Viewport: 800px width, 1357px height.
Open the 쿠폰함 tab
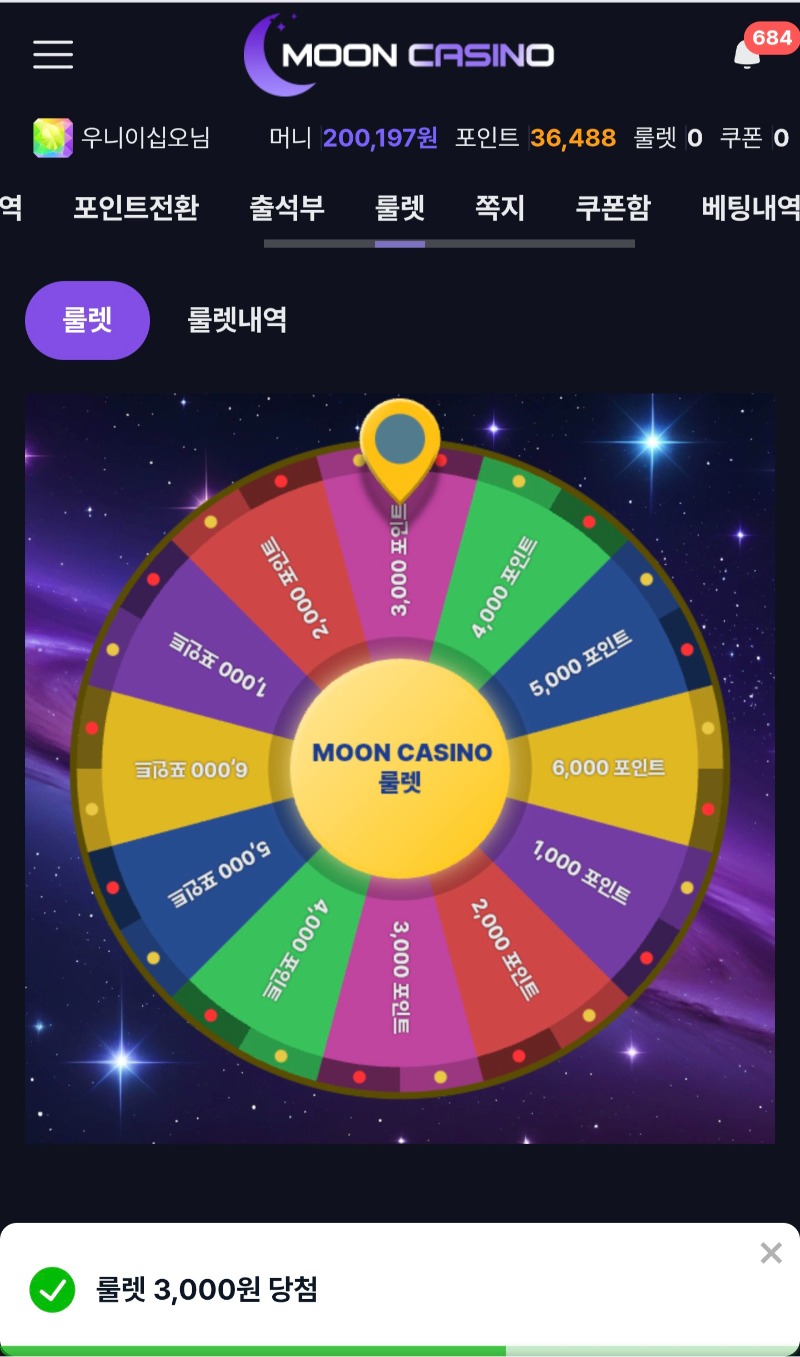(613, 208)
